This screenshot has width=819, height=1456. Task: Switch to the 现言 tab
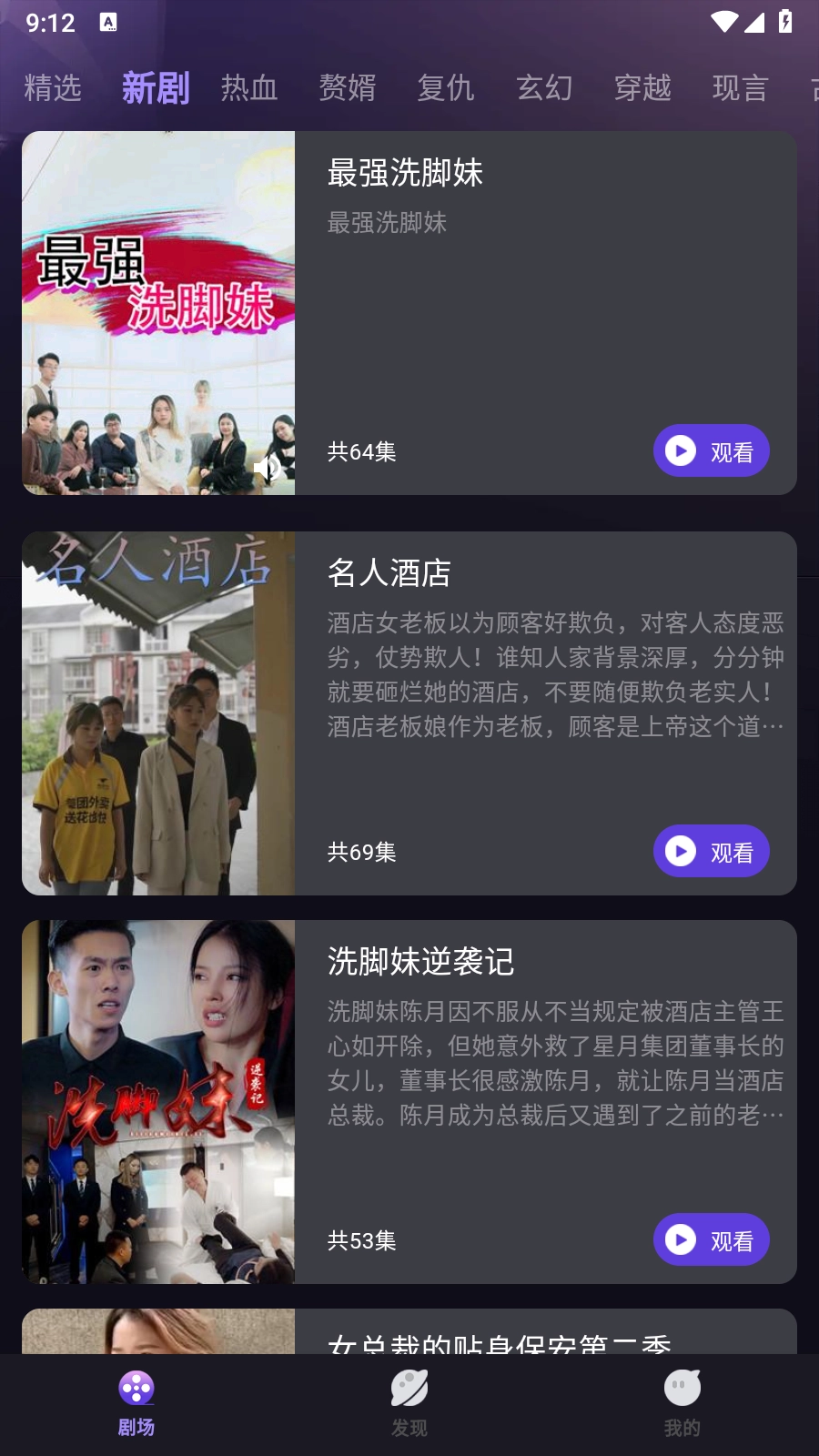(x=741, y=88)
